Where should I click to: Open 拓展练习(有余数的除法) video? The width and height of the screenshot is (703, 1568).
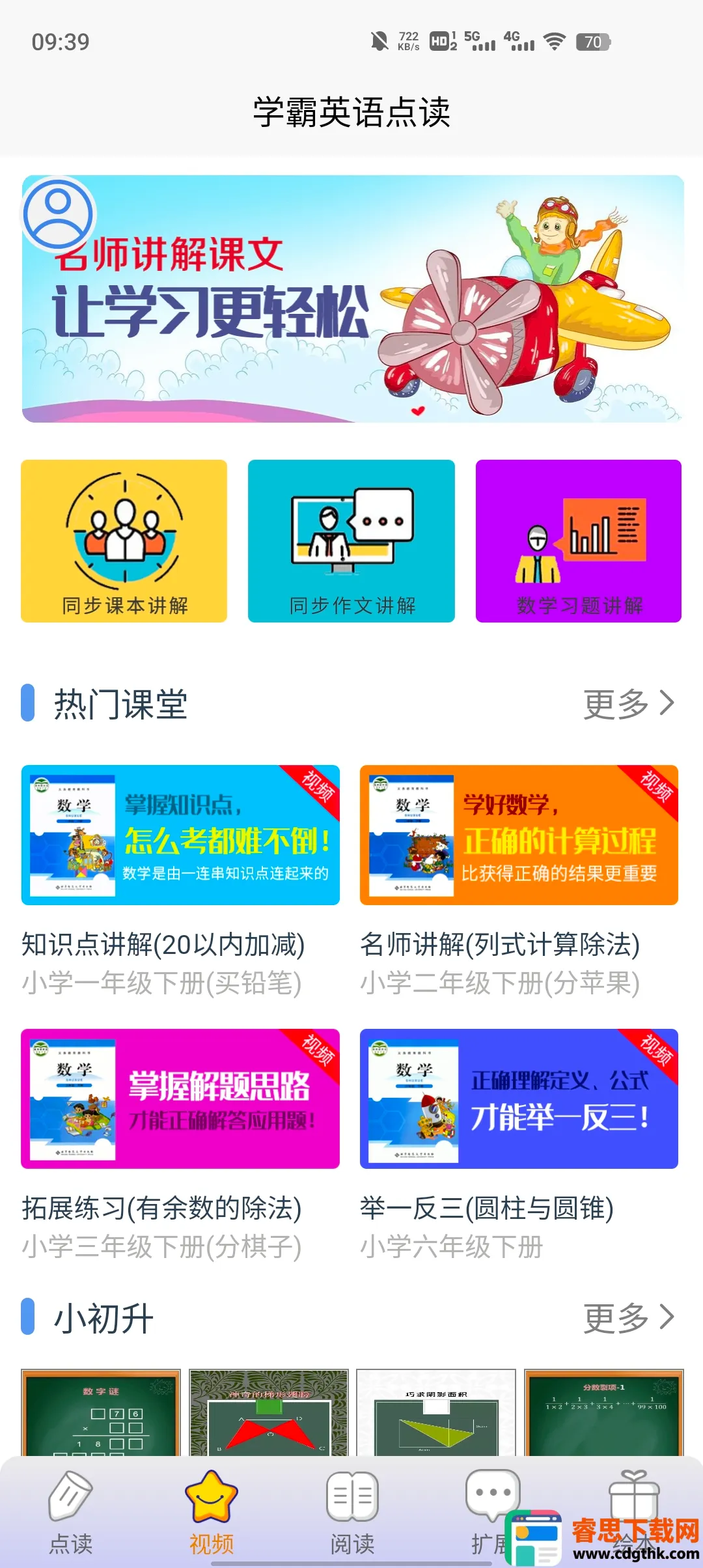click(180, 1099)
